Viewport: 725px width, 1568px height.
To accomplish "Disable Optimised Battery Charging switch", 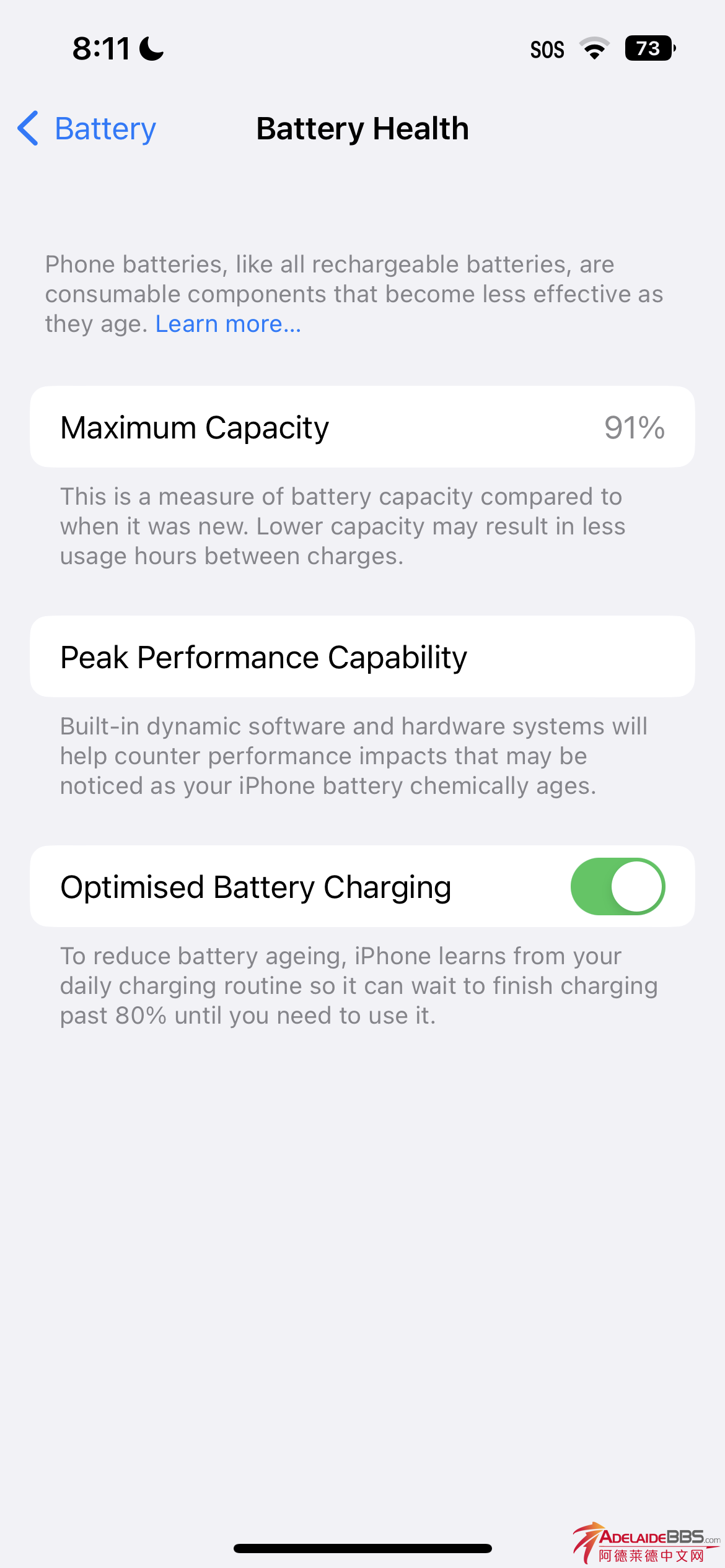I will tap(617, 886).
